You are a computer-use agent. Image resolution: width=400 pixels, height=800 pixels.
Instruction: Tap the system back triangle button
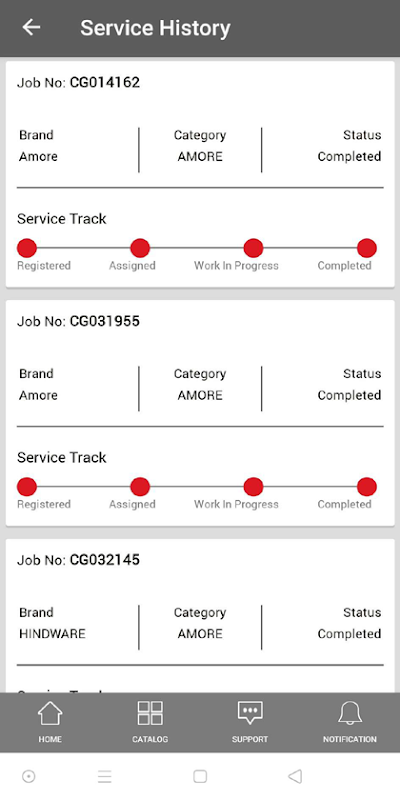(295, 777)
